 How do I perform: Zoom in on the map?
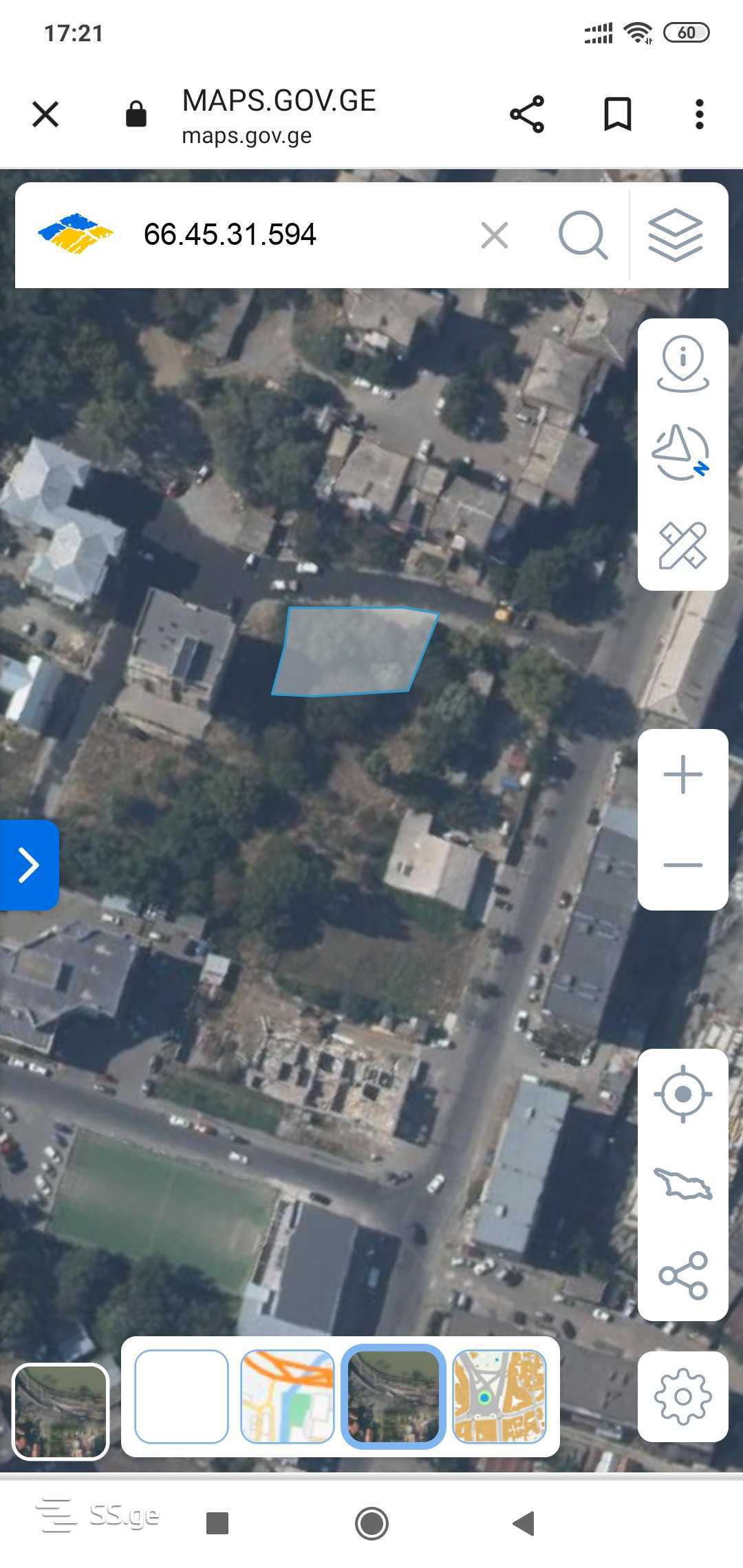(682, 774)
